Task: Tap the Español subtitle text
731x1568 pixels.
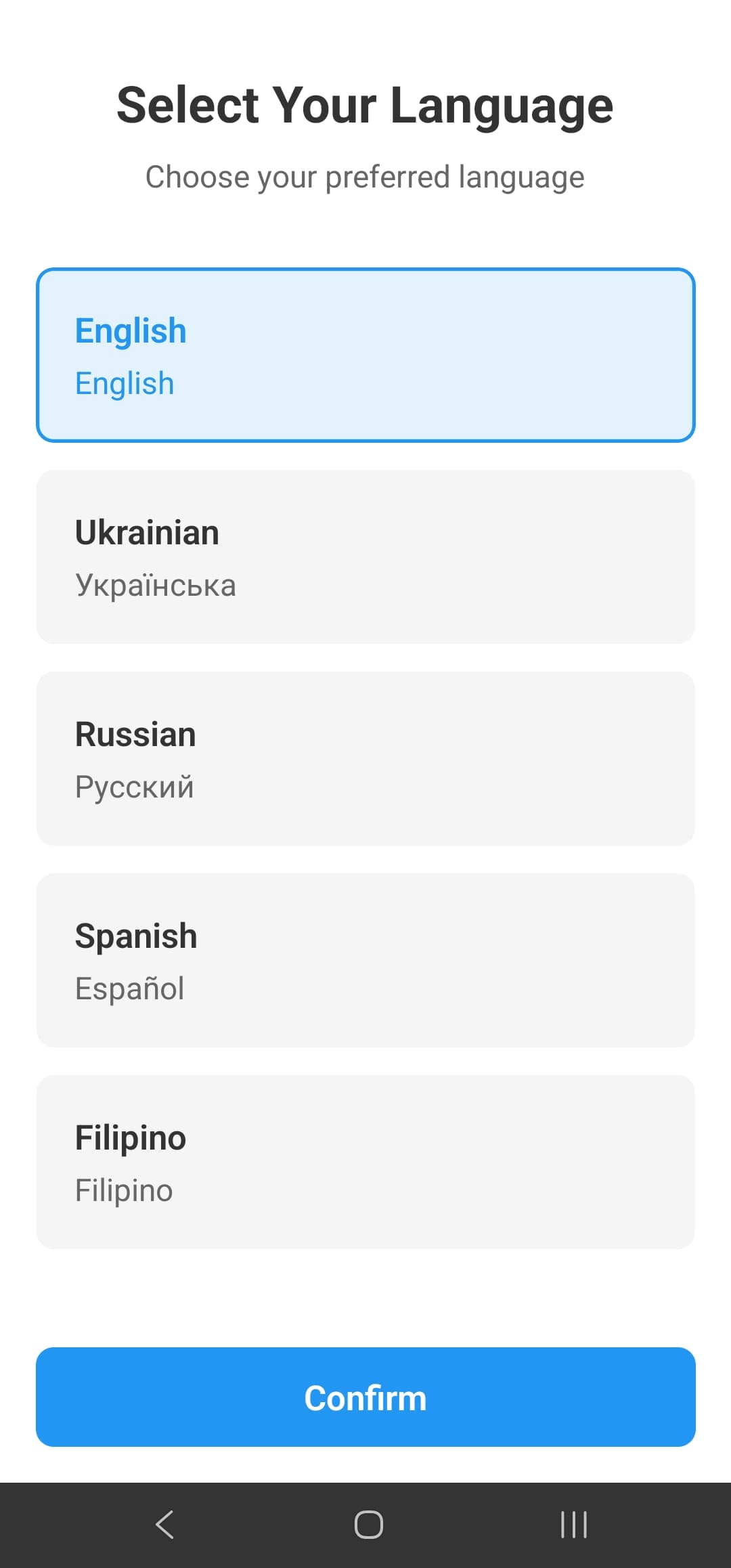Action: [x=130, y=988]
